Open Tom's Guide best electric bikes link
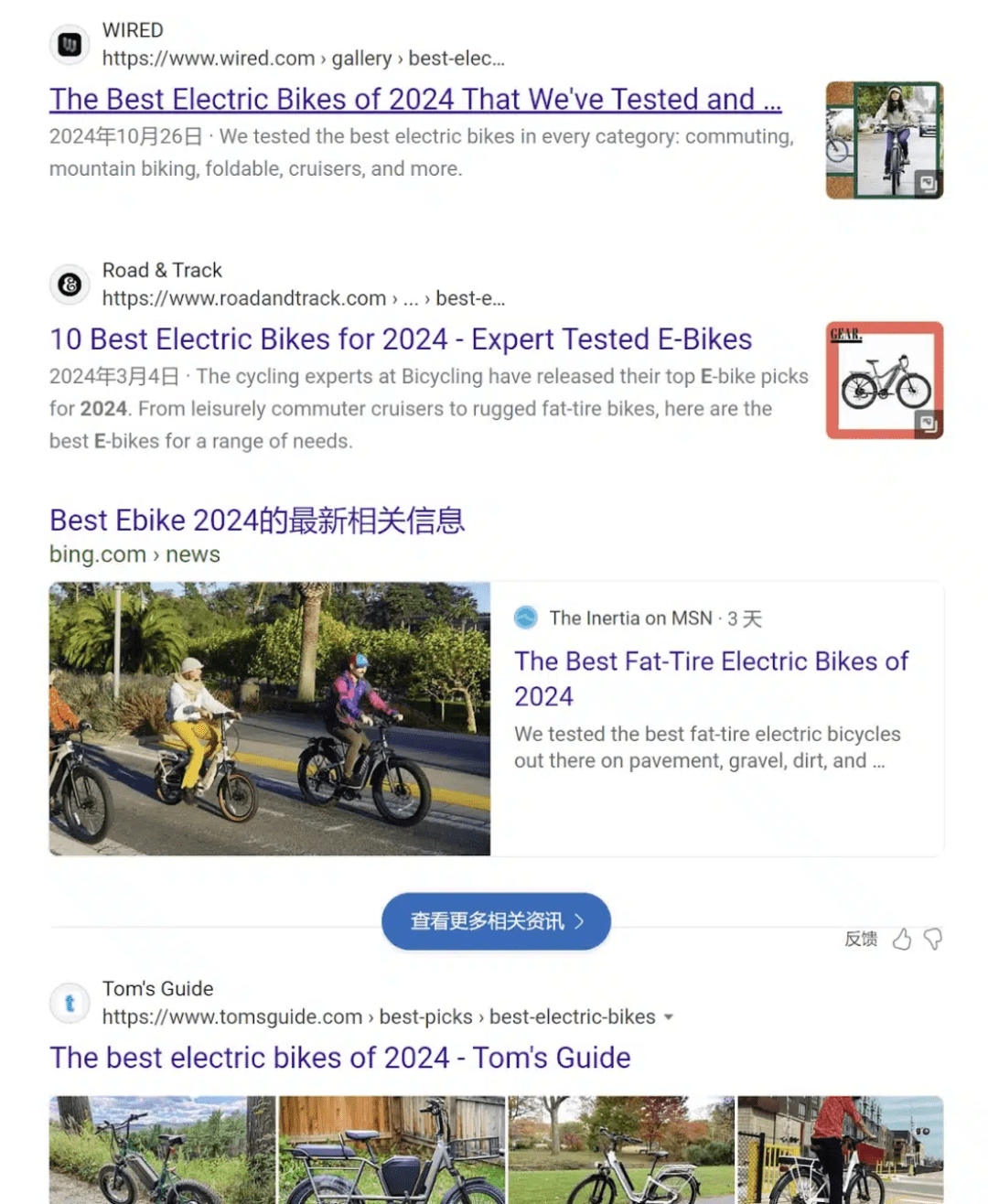 pyautogui.click(x=340, y=1058)
